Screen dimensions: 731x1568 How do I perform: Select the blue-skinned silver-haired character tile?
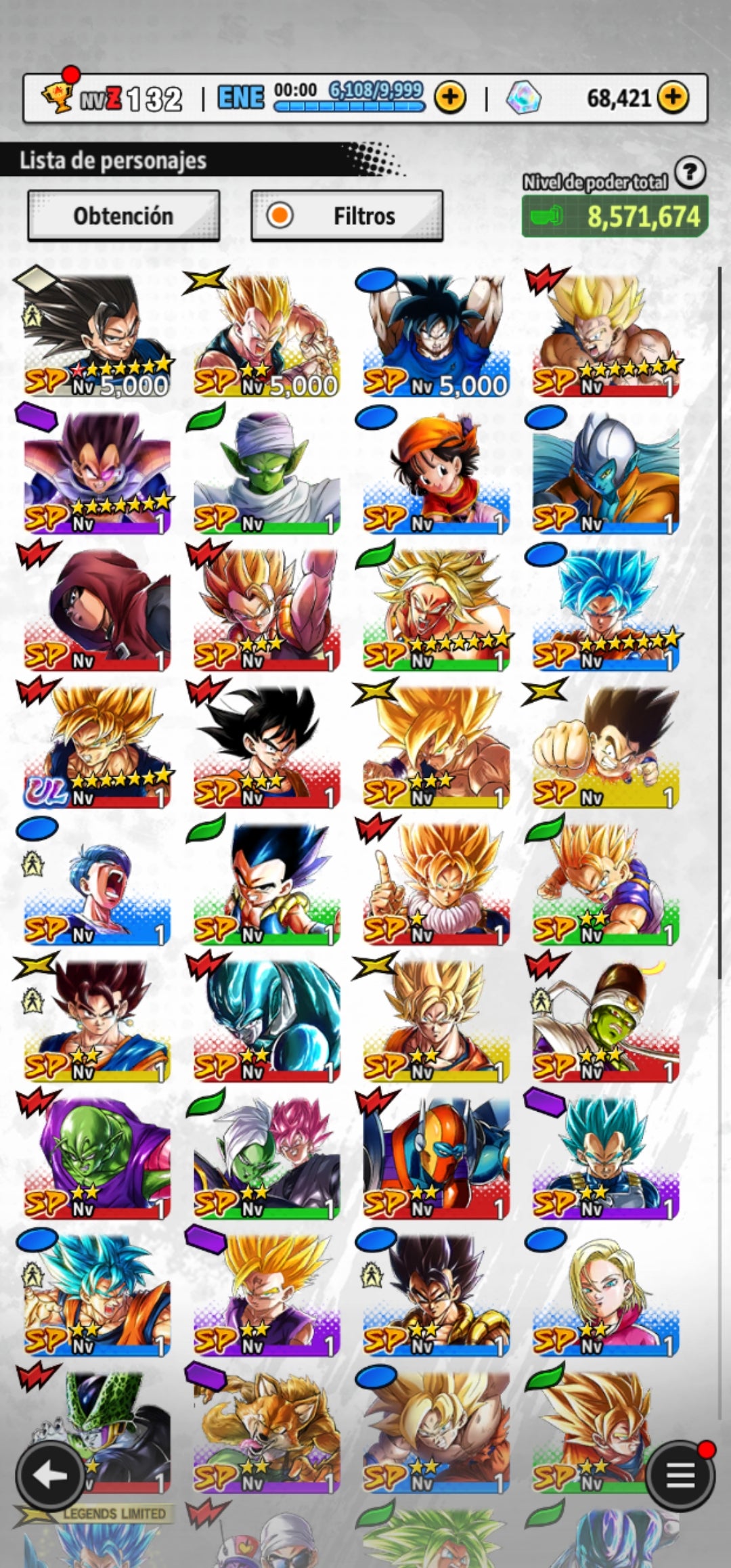click(x=605, y=473)
